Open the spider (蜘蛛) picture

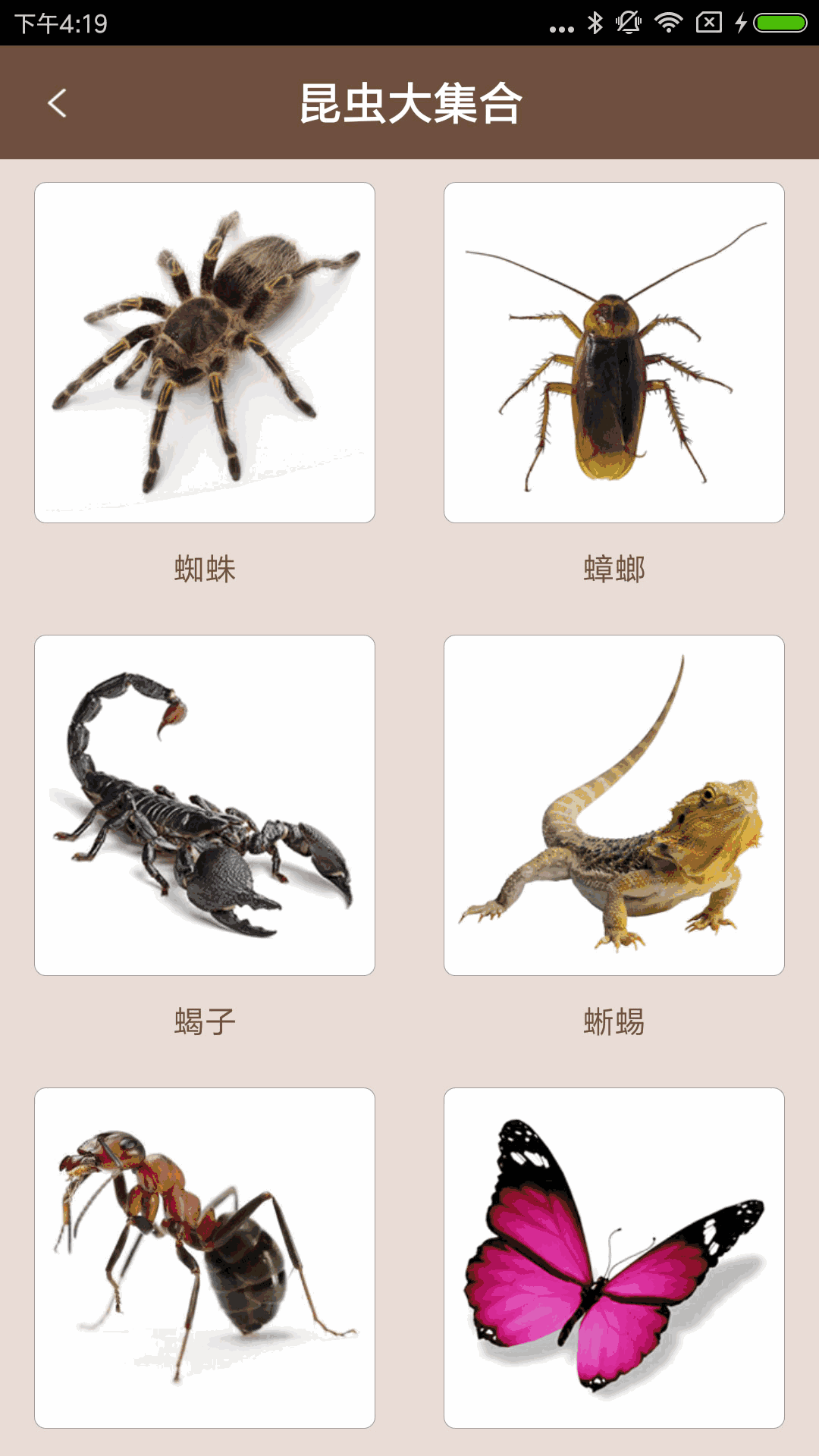coord(205,351)
